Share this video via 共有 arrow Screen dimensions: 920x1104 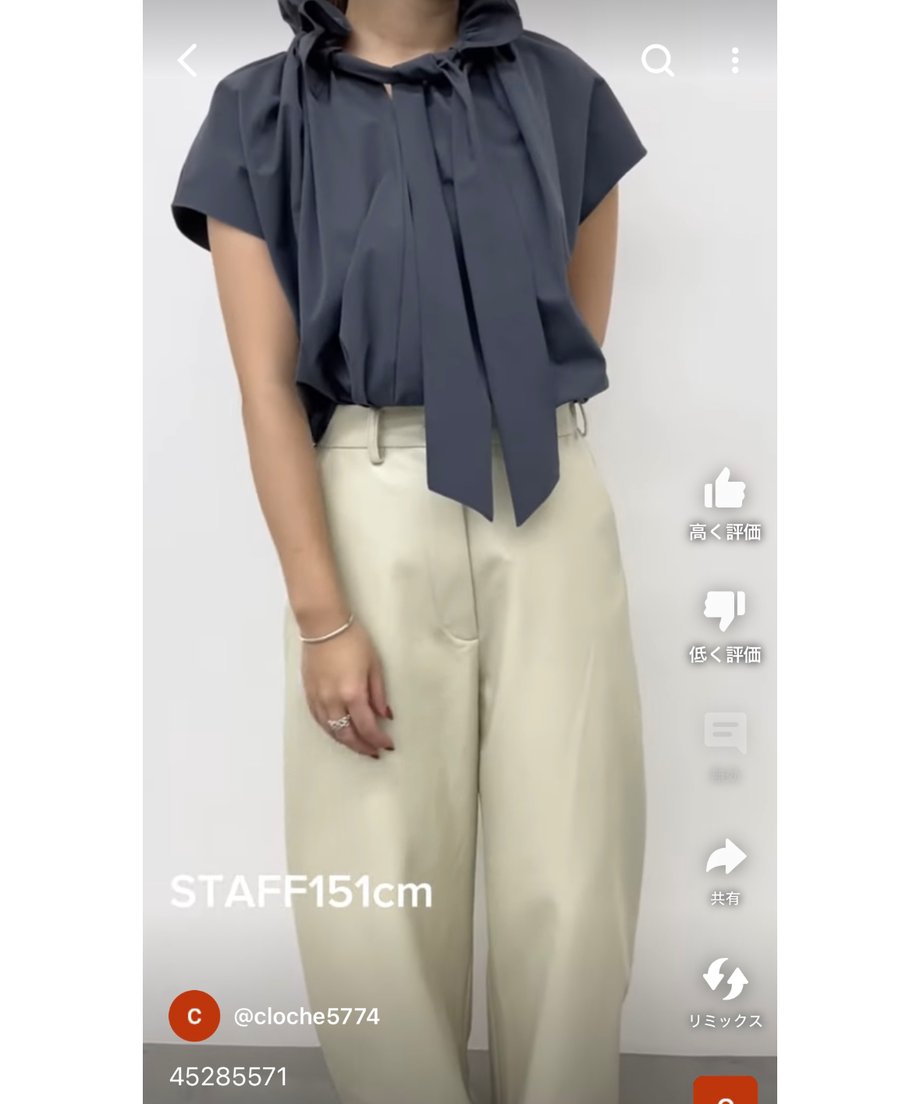(725, 857)
